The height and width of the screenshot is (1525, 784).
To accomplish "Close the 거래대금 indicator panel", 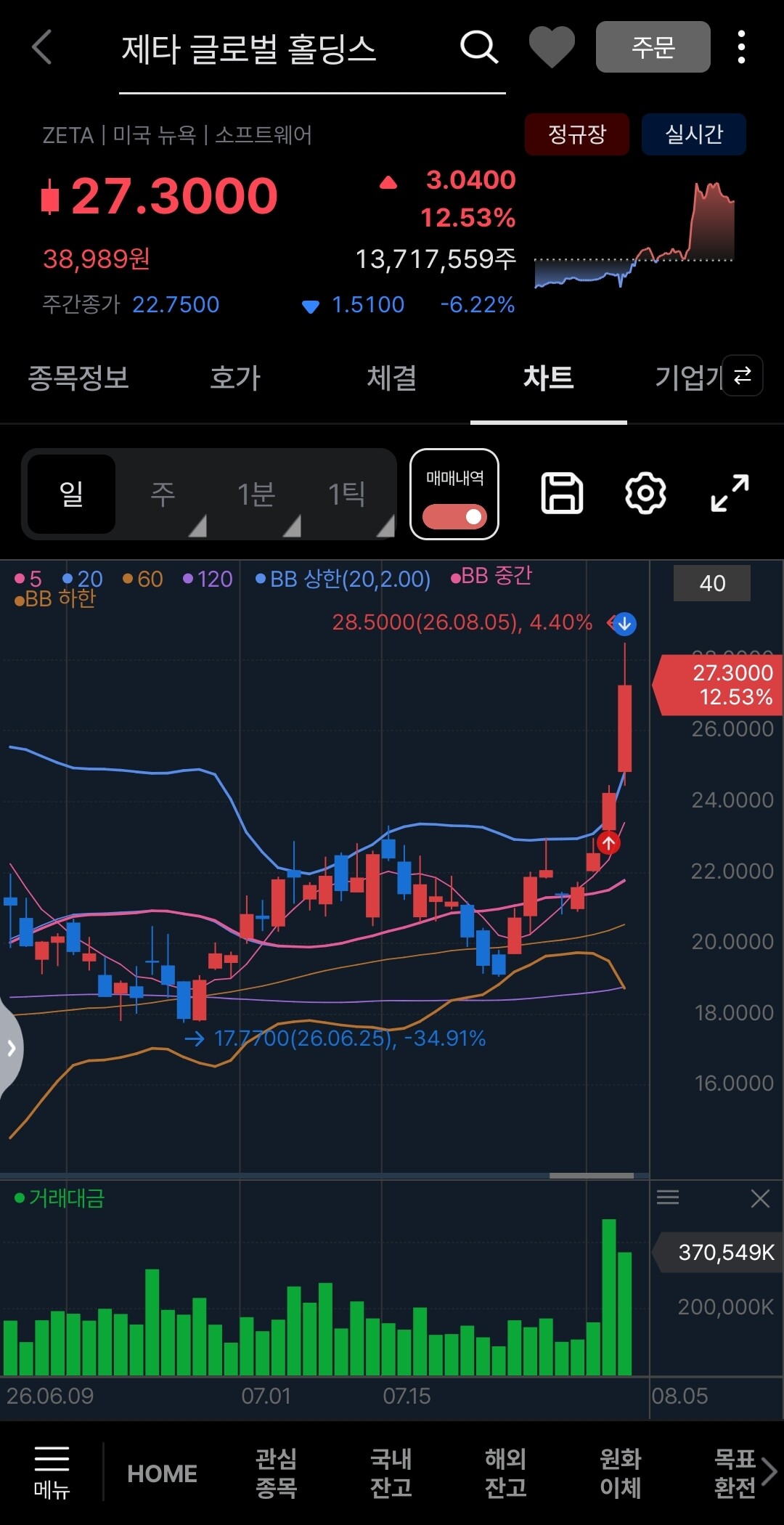I will coord(760,1198).
